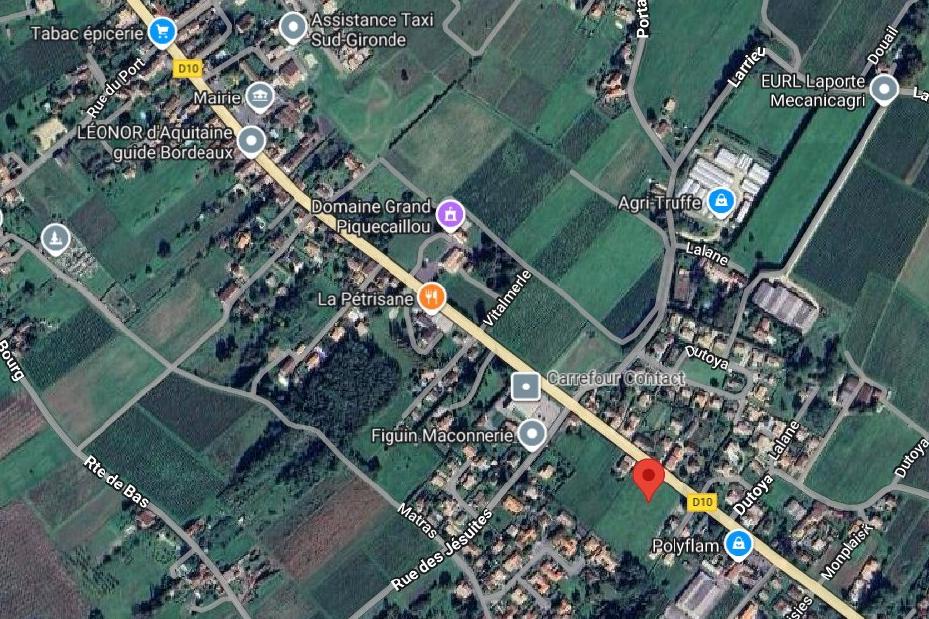The height and width of the screenshot is (619, 929).
Task: Select the Carrefour Contact marker
Action: 524,385
